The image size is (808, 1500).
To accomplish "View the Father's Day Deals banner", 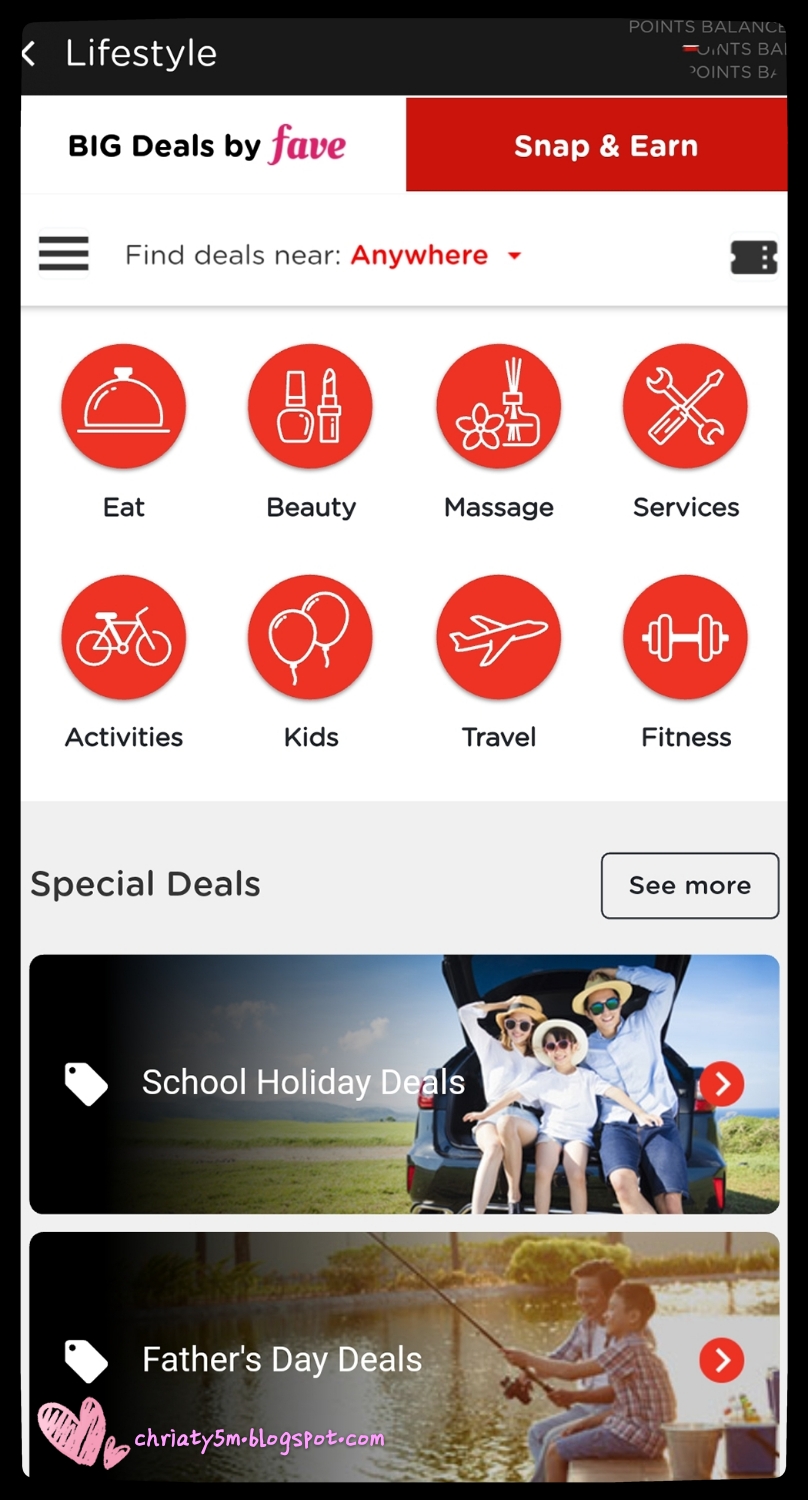I will tap(404, 1358).
